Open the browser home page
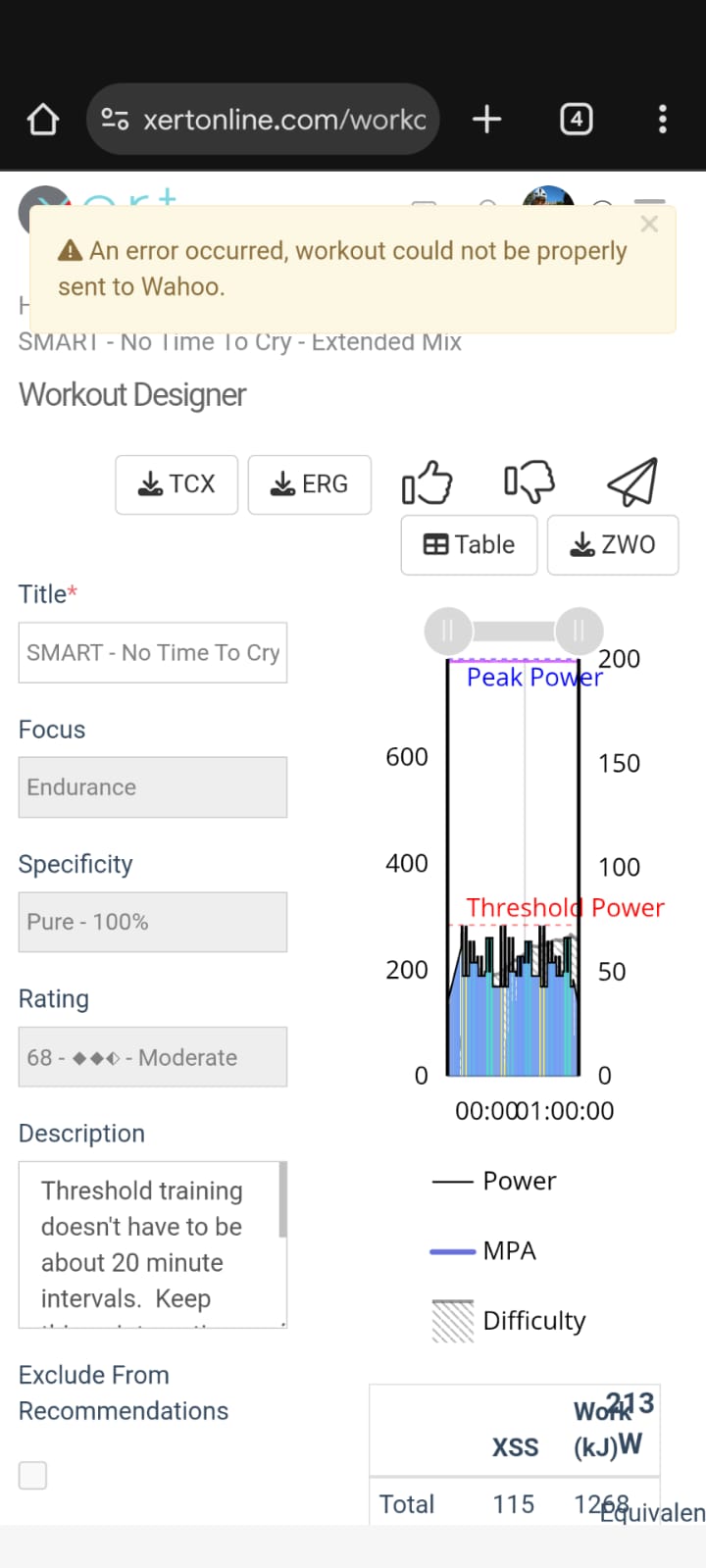The width and height of the screenshot is (706, 1568). coord(43,120)
